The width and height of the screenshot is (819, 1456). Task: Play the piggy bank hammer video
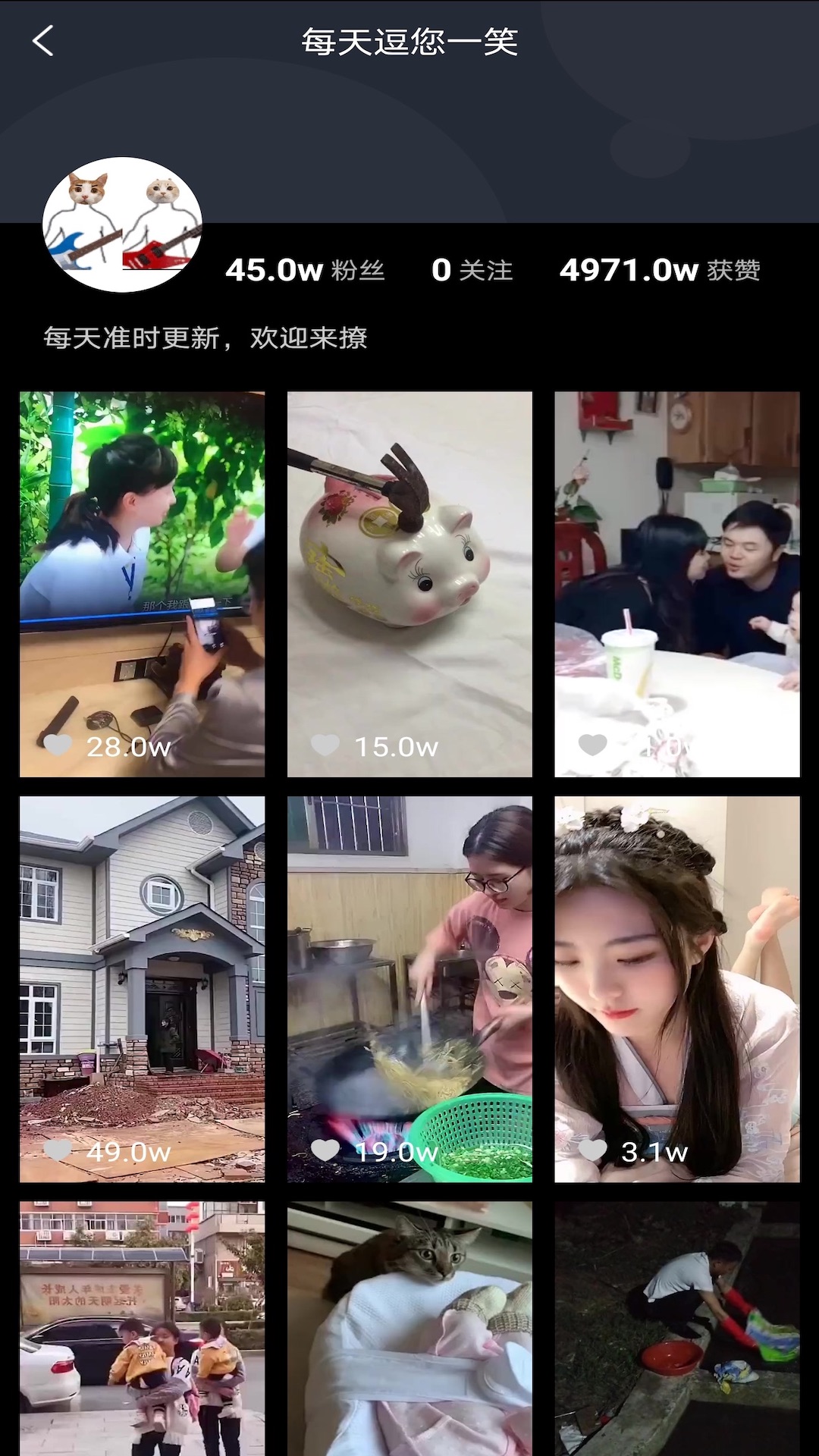[409, 584]
